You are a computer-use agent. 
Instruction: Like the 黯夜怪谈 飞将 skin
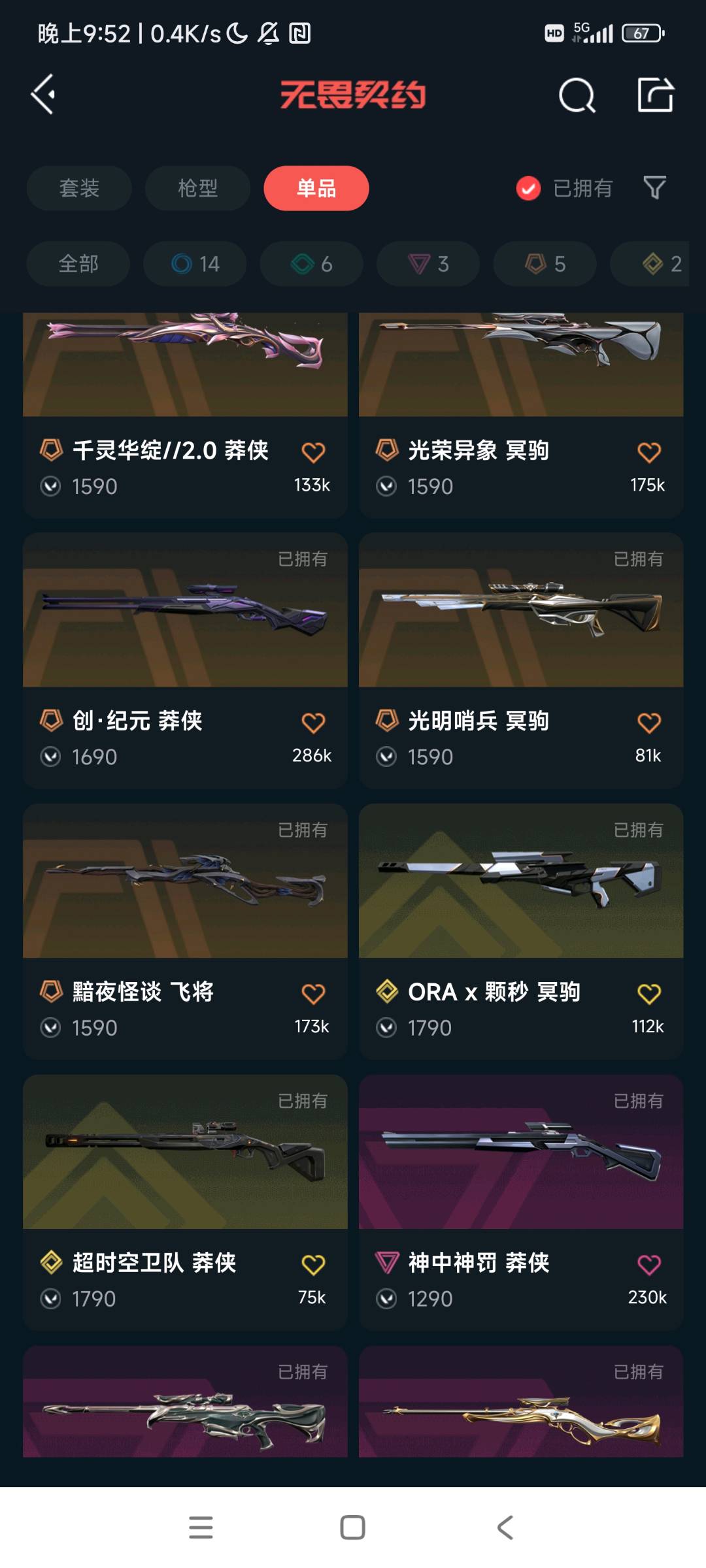[x=313, y=994]
